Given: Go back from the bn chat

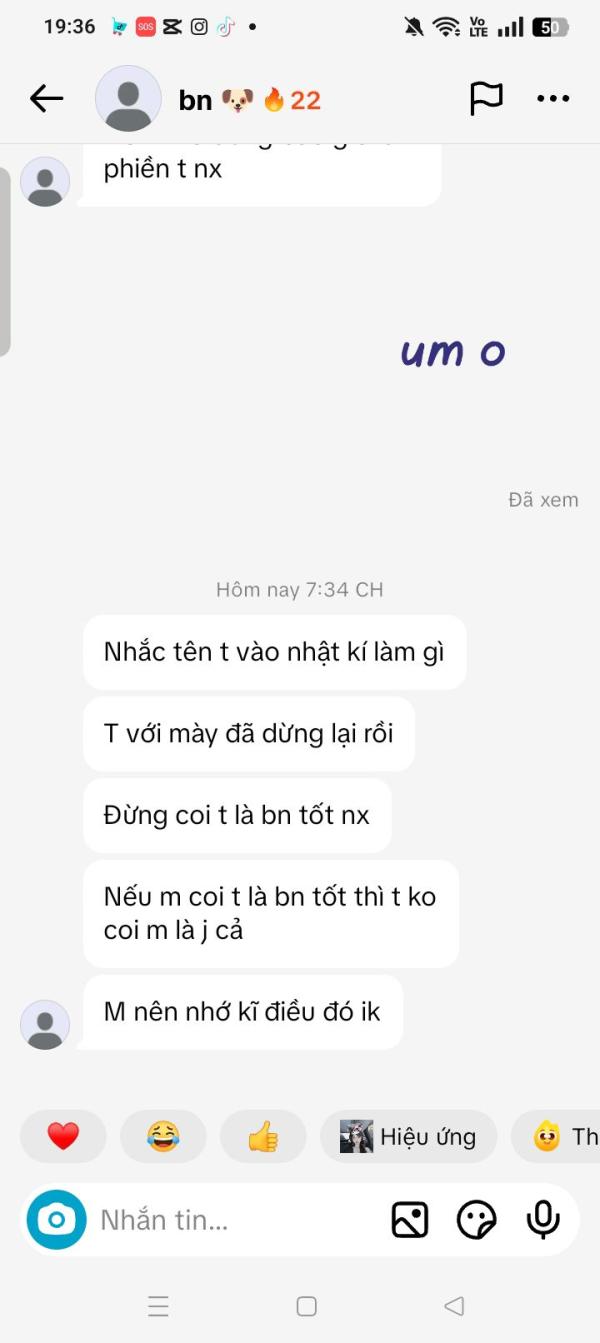Looking at the screenshot, I should click(x=46, y=99).
